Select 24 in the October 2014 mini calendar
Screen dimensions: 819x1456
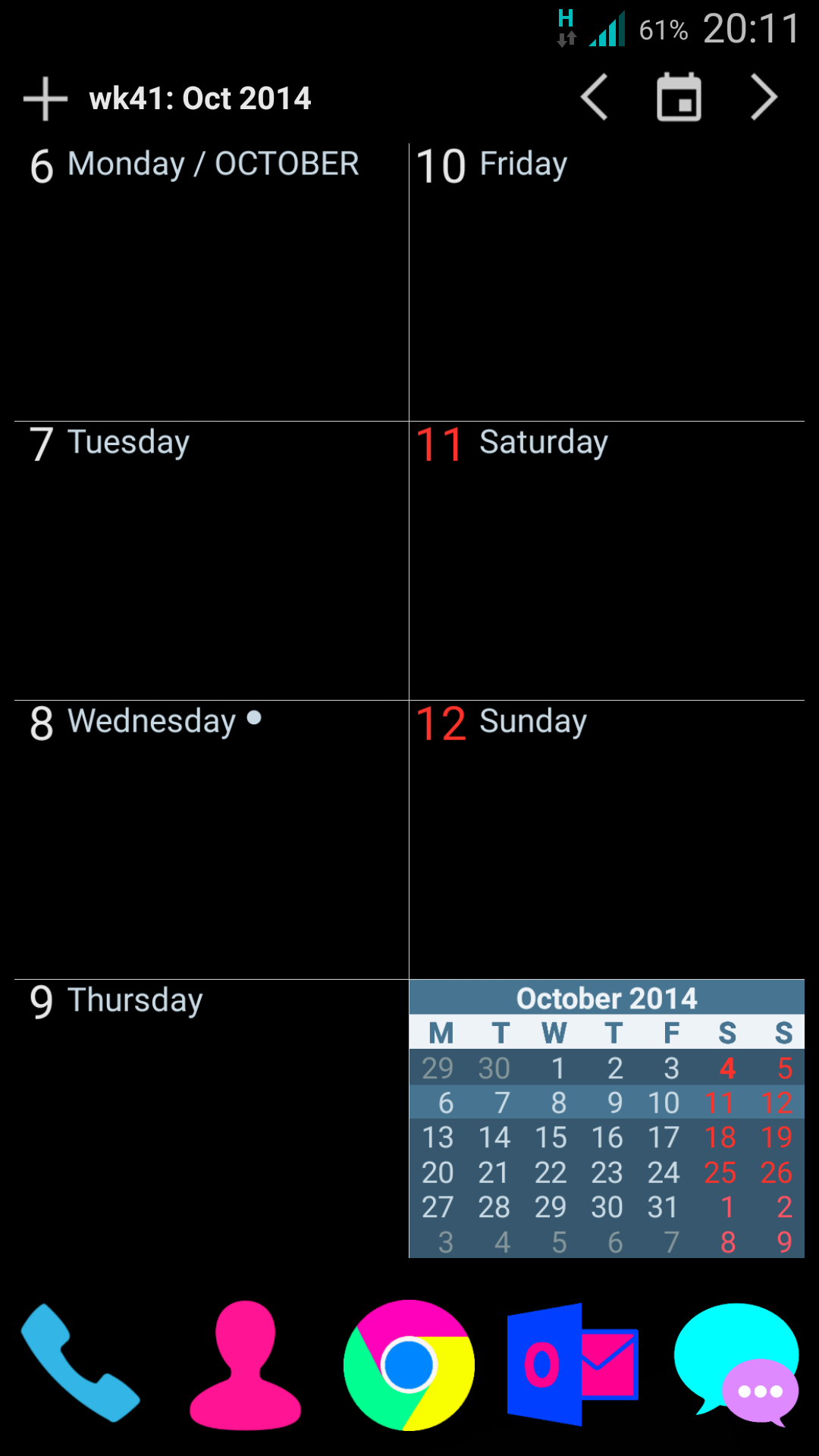click(x=664, y=1172)
